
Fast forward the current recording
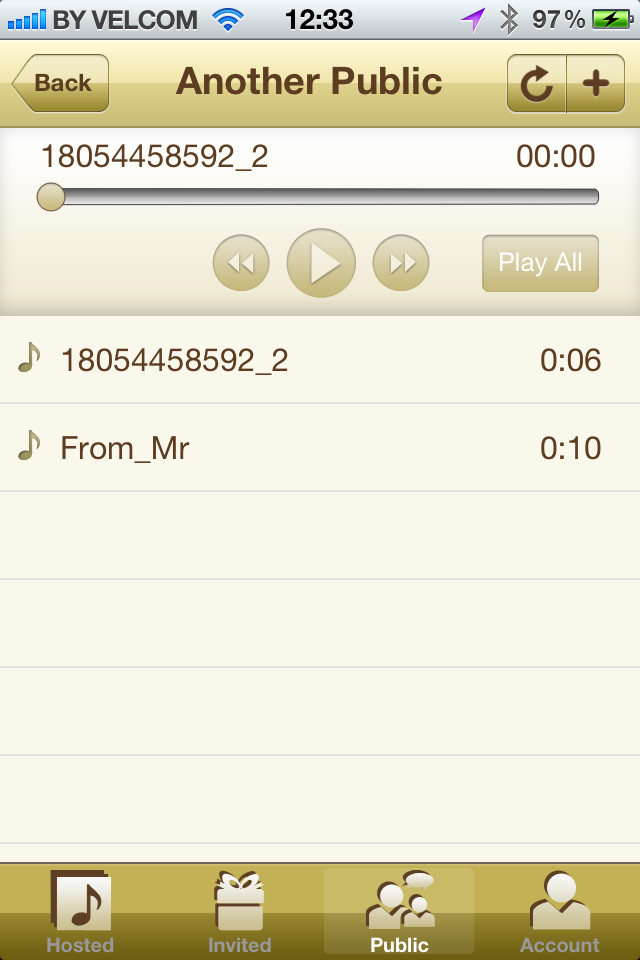coord(401,263)
